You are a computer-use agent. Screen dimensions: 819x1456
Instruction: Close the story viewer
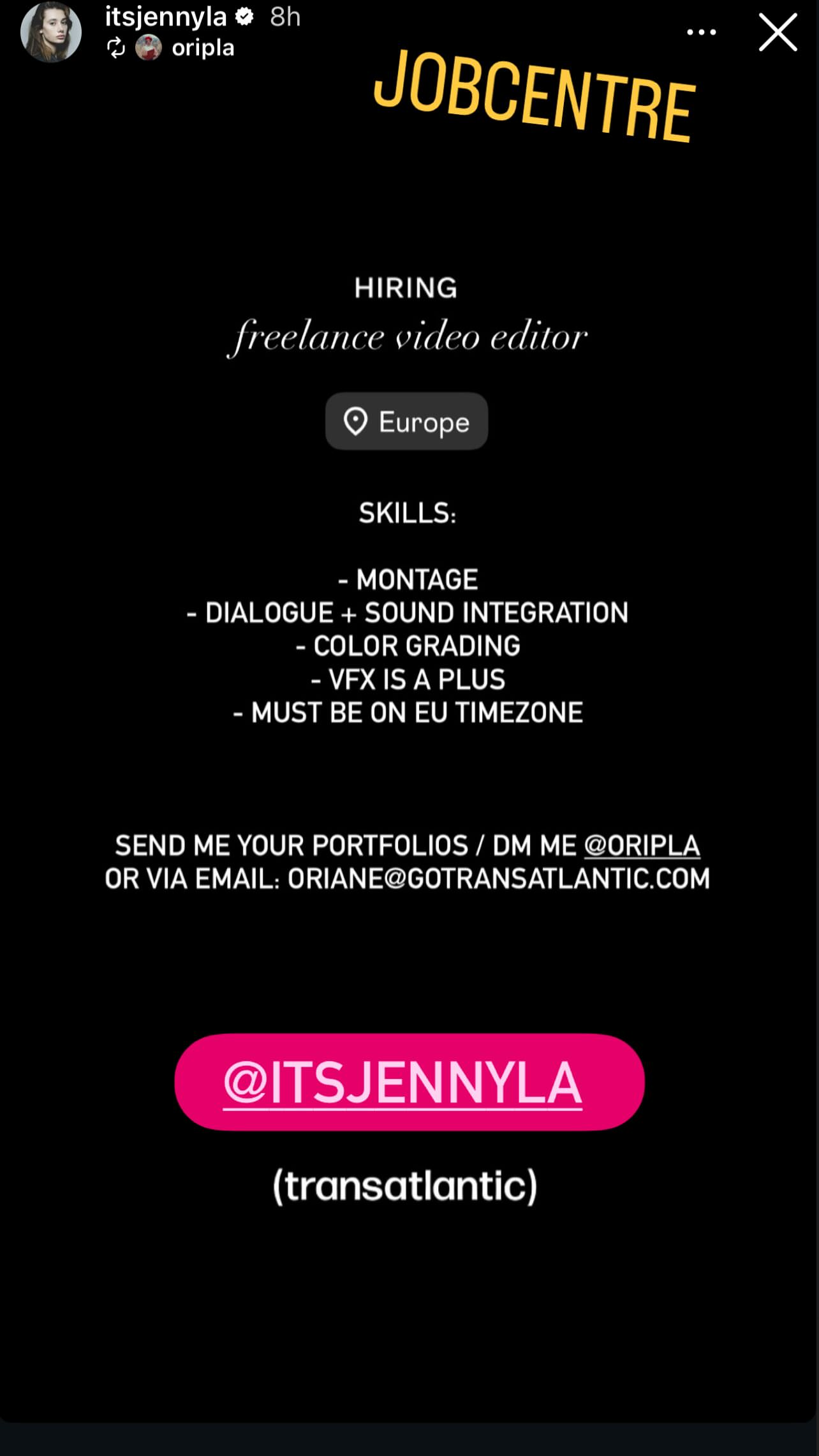pyautogui.click(x=778, y=32)
